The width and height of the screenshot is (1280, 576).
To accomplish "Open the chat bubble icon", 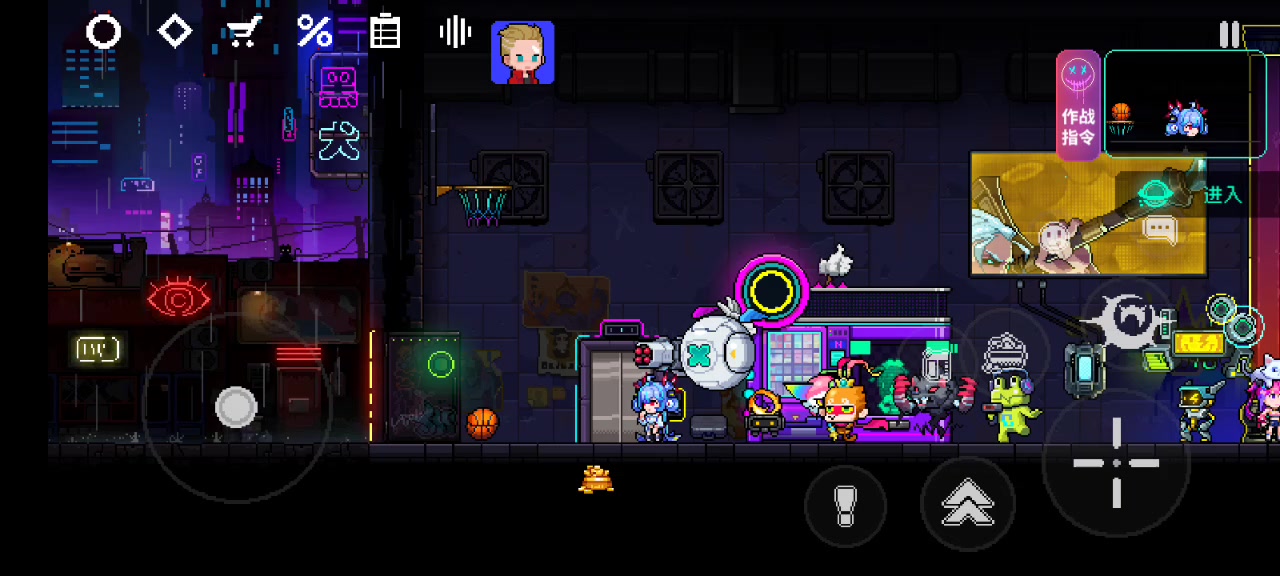I will 1160,232.
